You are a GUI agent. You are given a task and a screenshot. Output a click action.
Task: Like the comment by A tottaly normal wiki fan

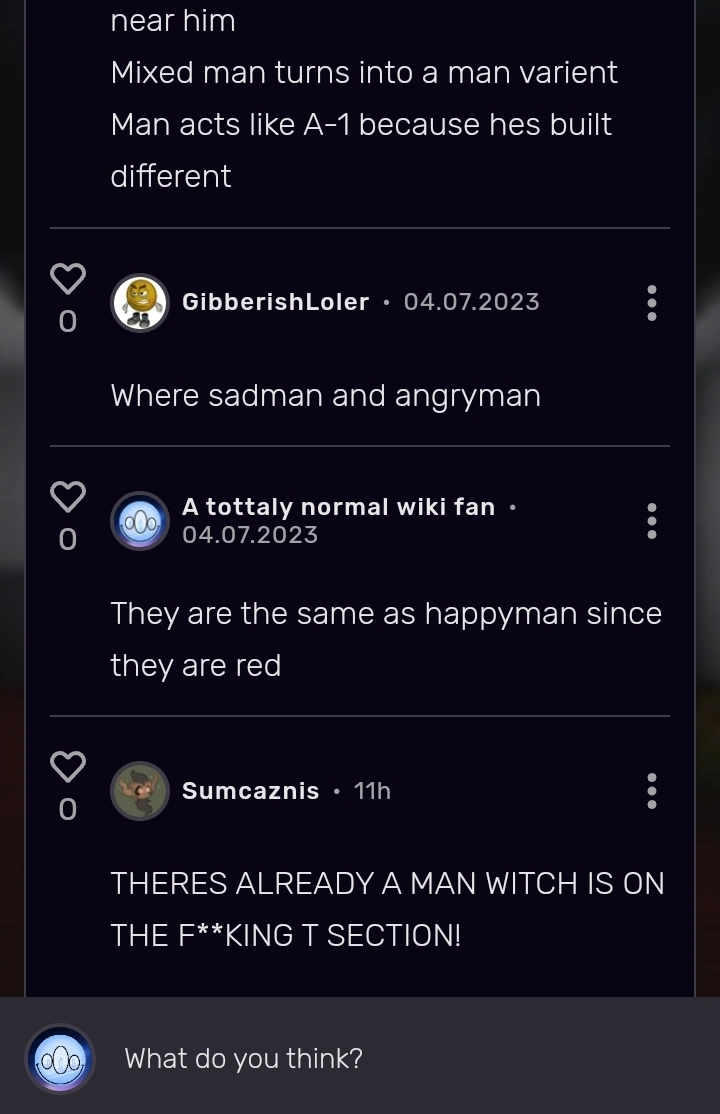tap(67, 498)
